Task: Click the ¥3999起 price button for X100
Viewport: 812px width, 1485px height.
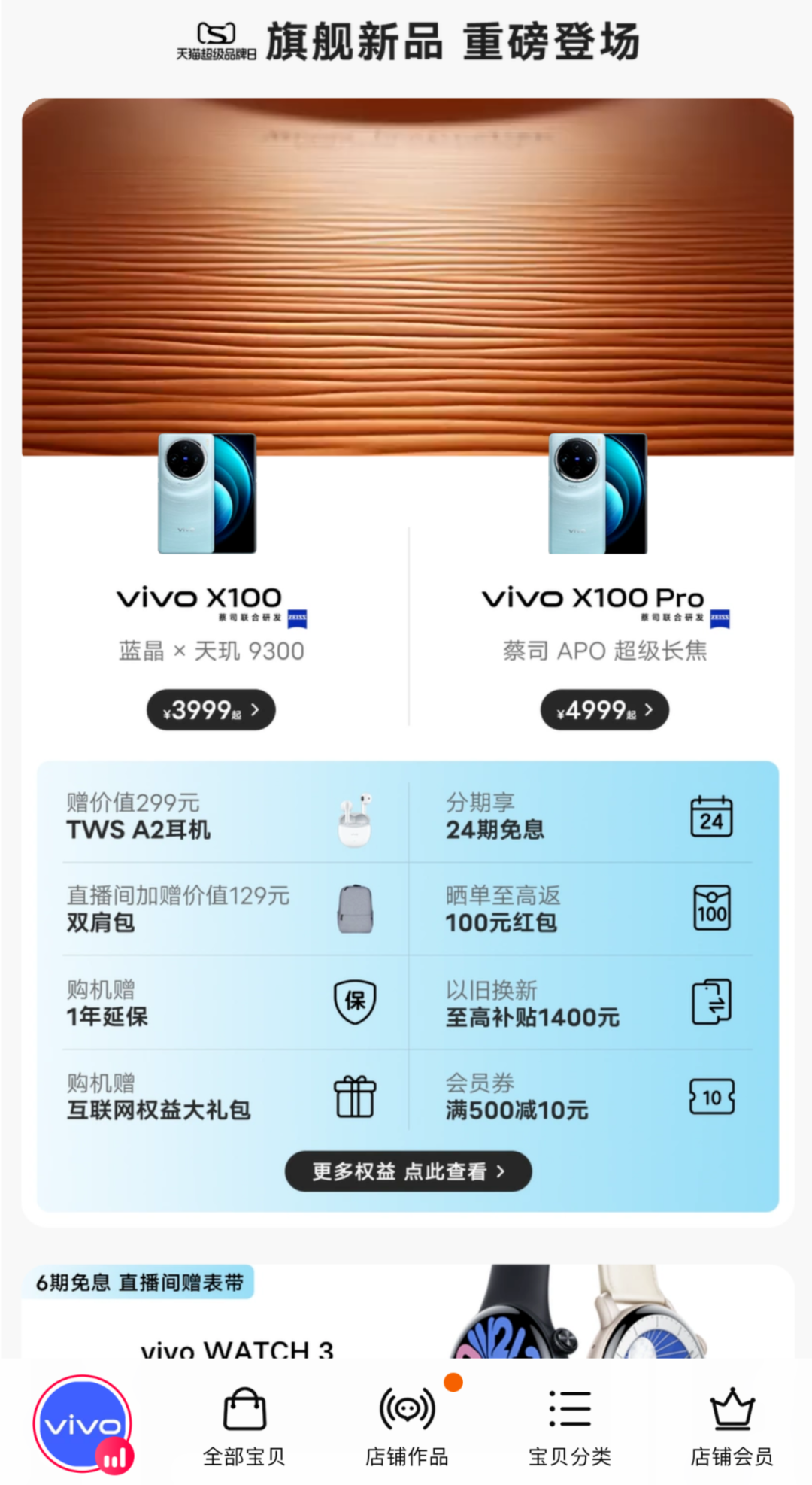Action: coord(211,709)
